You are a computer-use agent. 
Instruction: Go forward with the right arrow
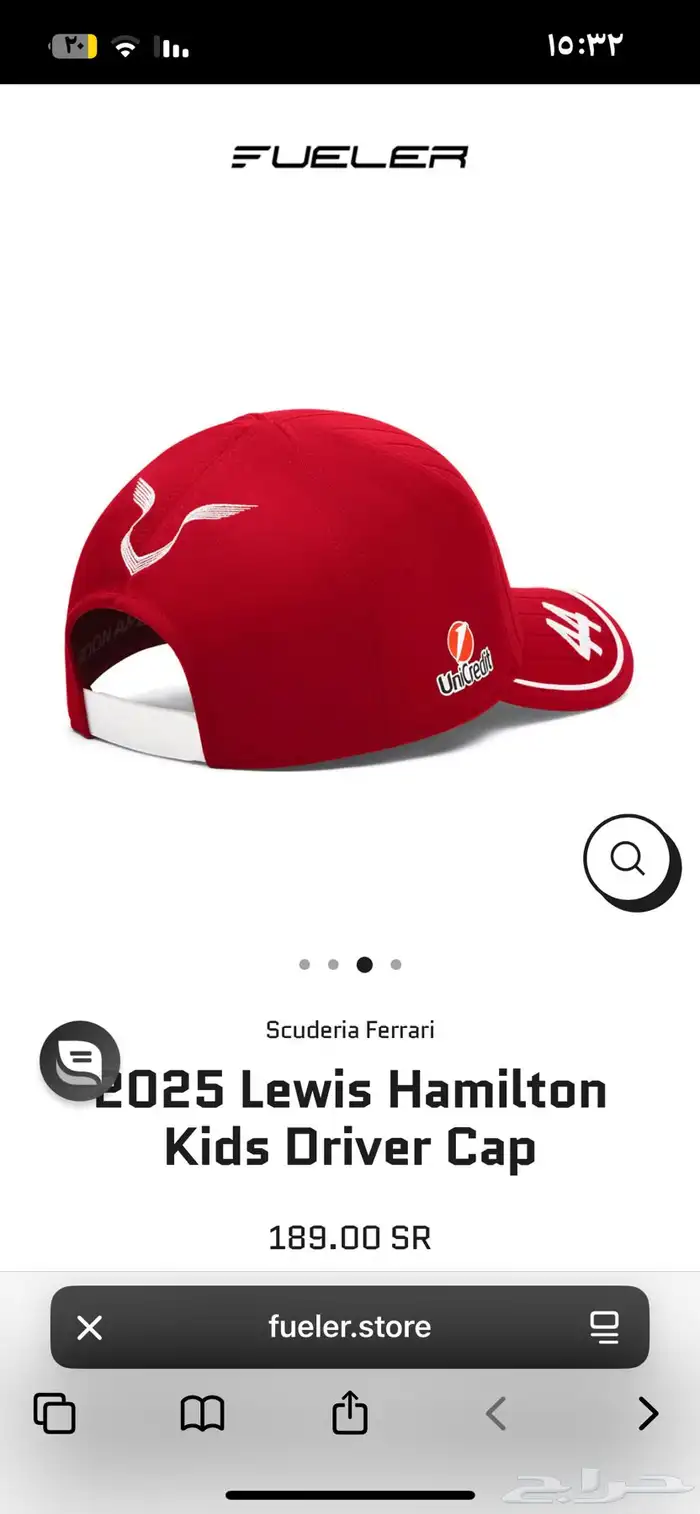pyautogui.click(x=648, y=1414)
